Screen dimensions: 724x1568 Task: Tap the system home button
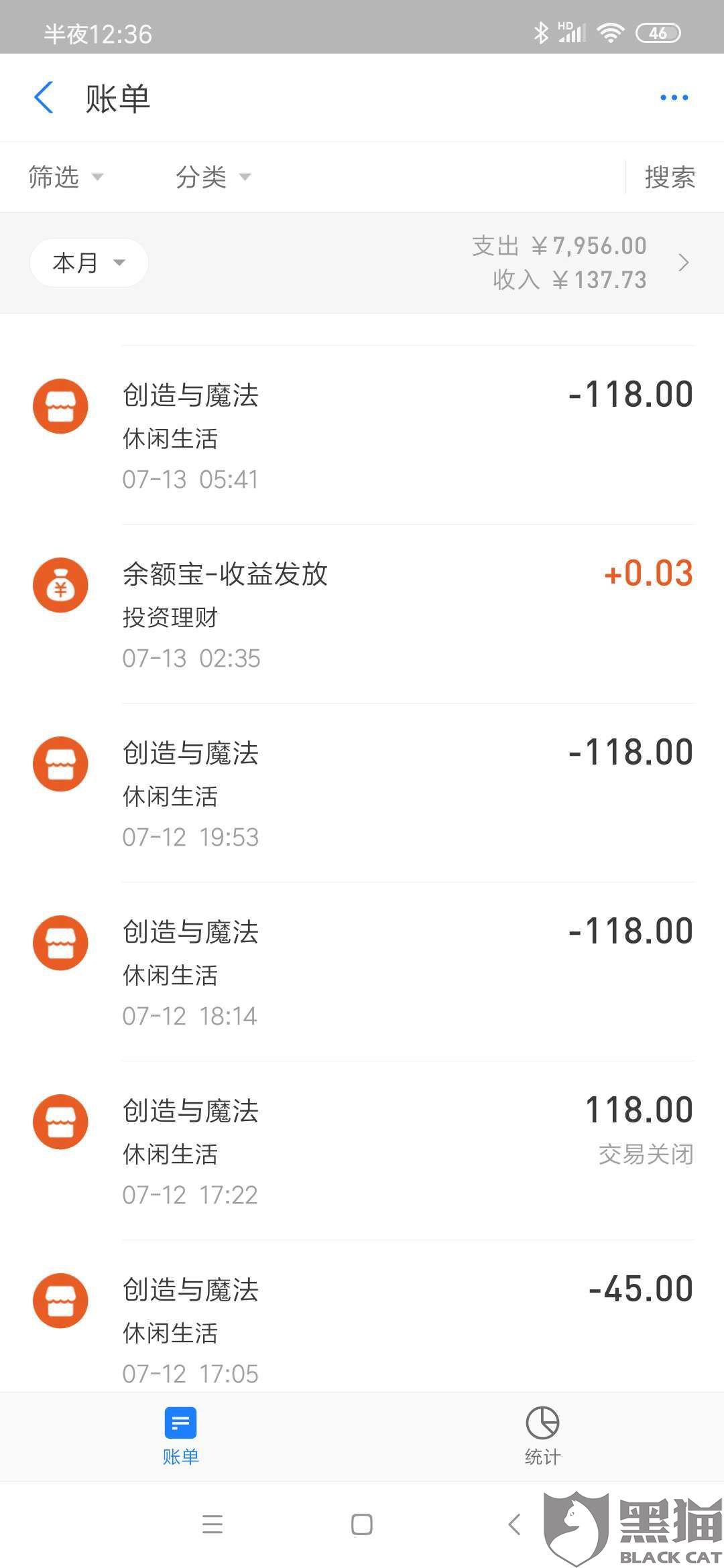pyautogui.click(x=361, y=1524)
